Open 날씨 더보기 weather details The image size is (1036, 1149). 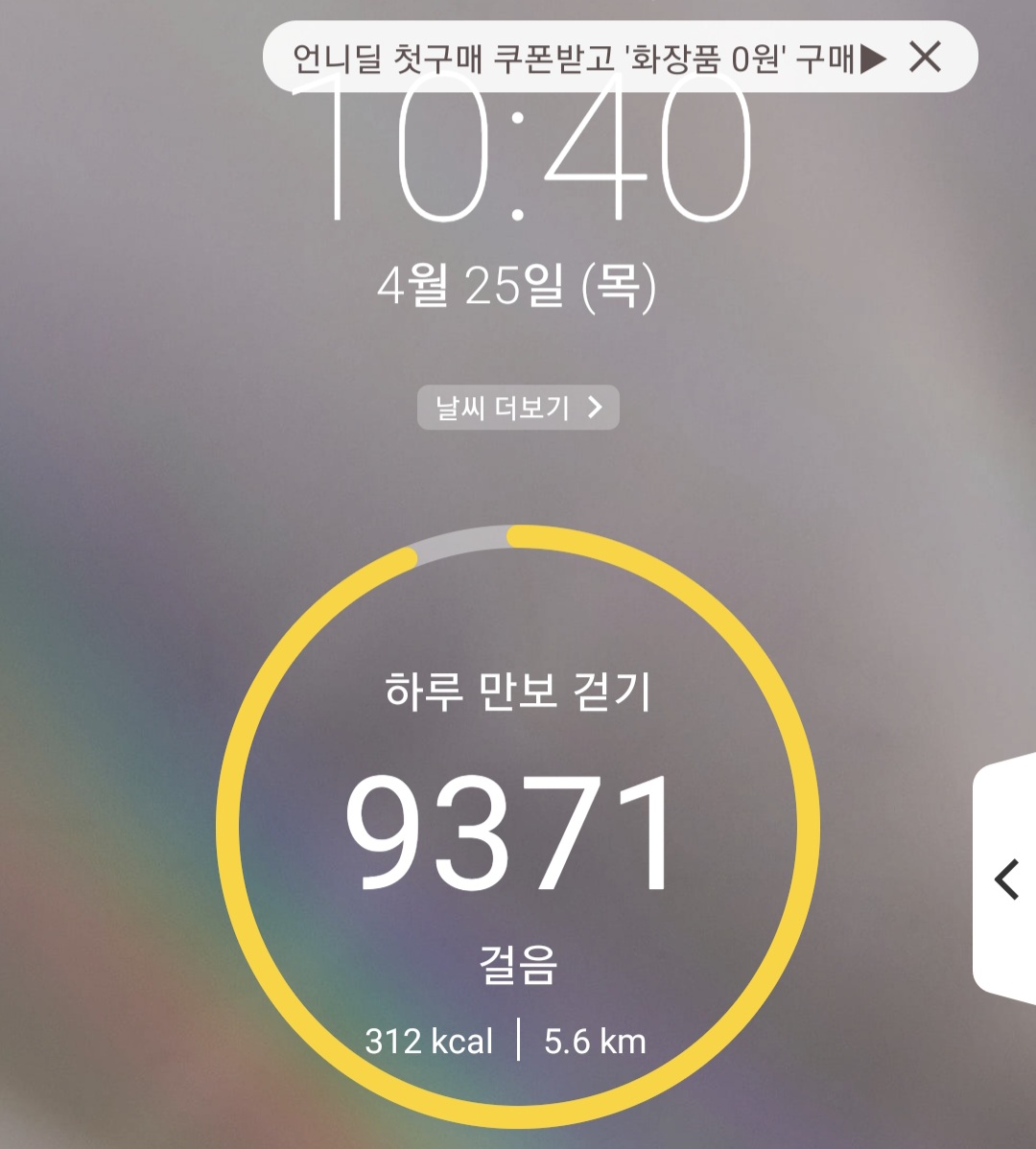click(518, 408)
